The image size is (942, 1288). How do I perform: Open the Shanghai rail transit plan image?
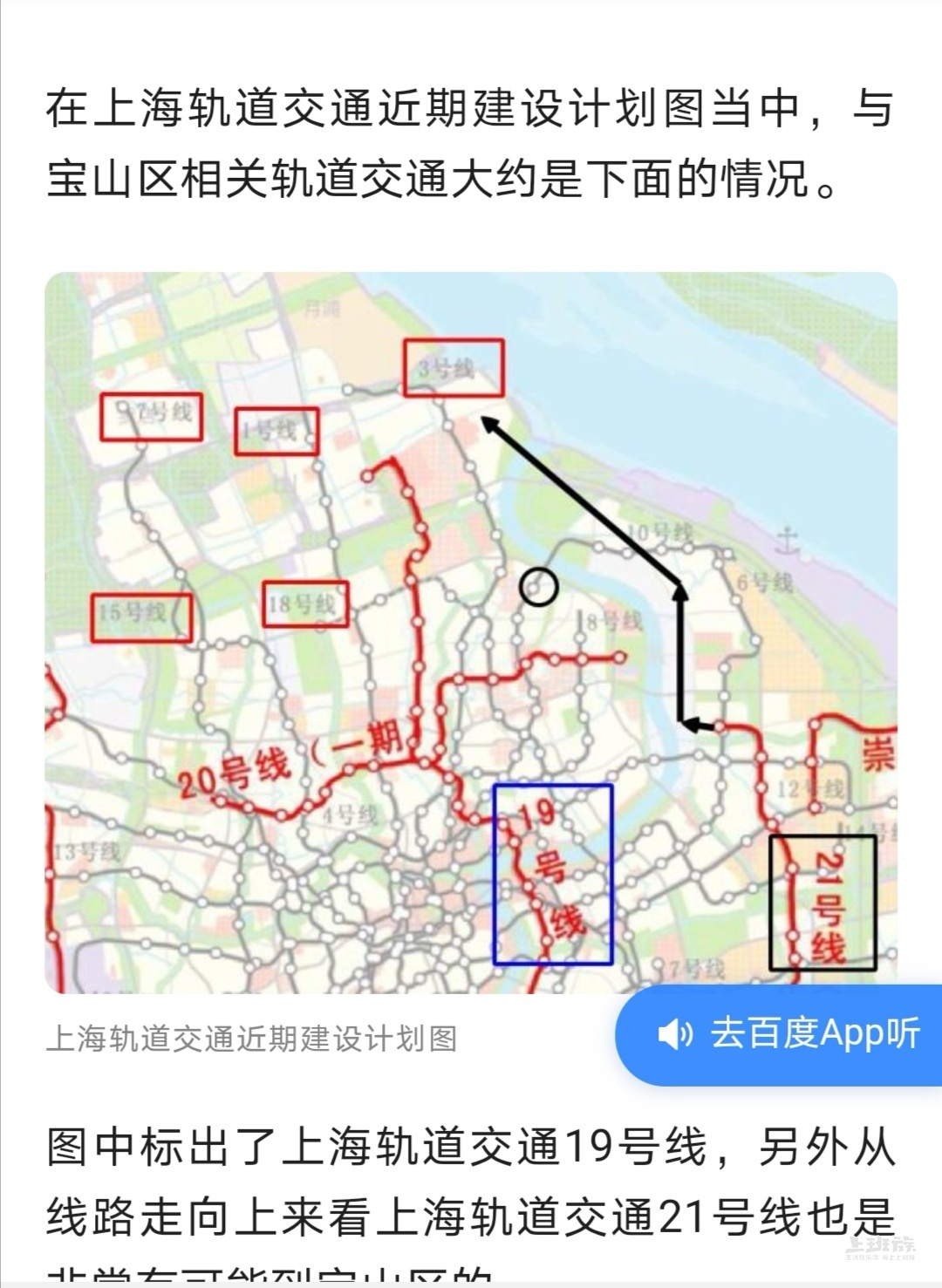tap(471, 632)
